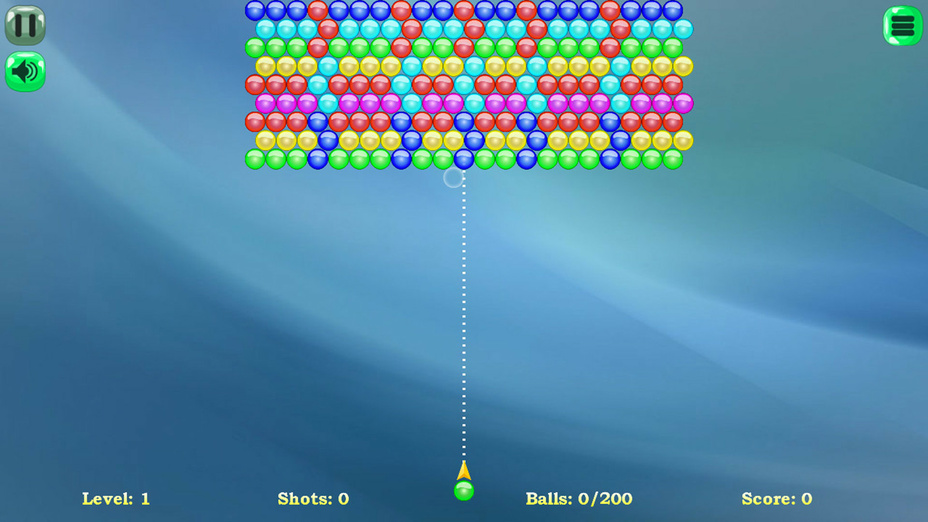The height and width of the screenshot is (522, 928).
Task: Open the green menu button
Action: click(902, 26)
